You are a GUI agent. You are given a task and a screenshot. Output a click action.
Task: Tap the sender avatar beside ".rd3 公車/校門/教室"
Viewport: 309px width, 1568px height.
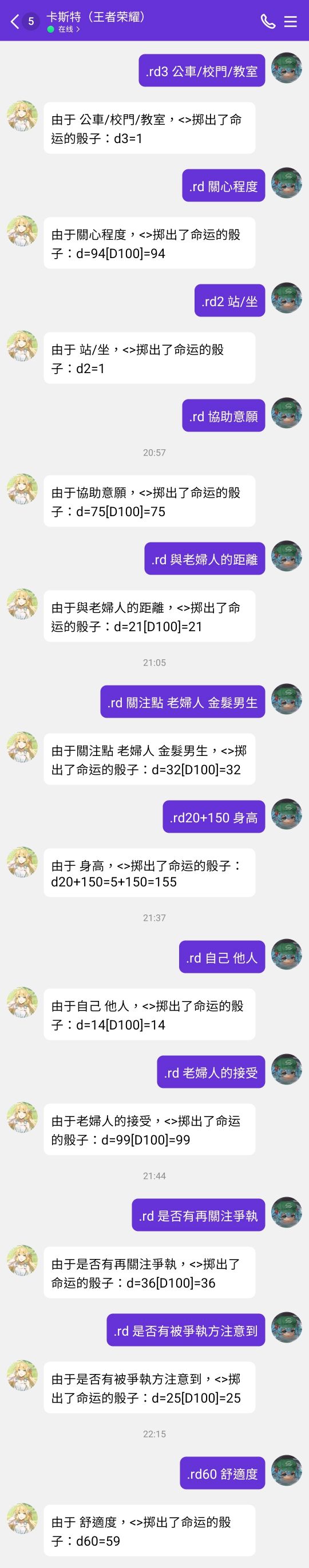[x=287, y=68]
